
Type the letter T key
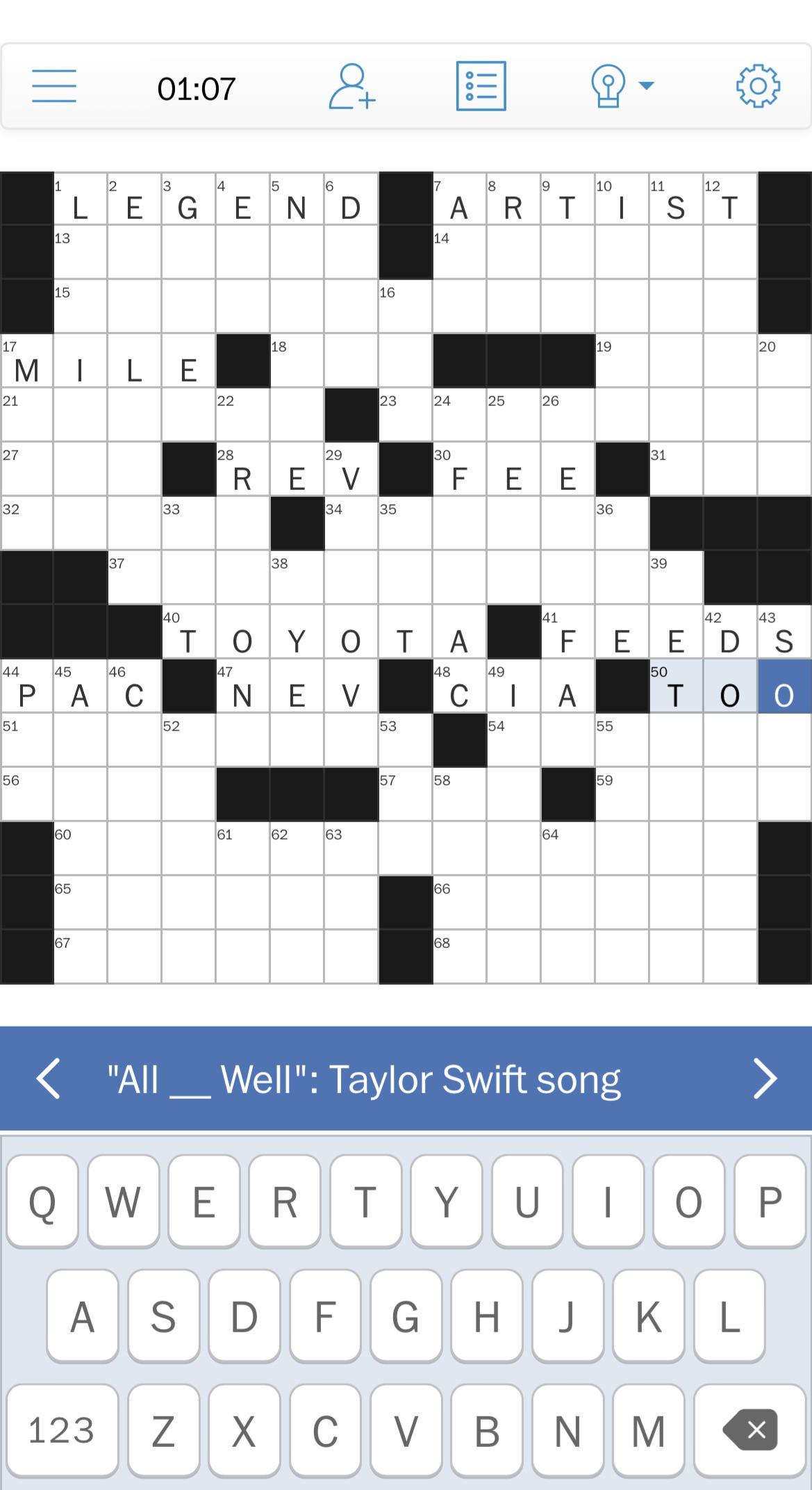(x=365, y=1202)
